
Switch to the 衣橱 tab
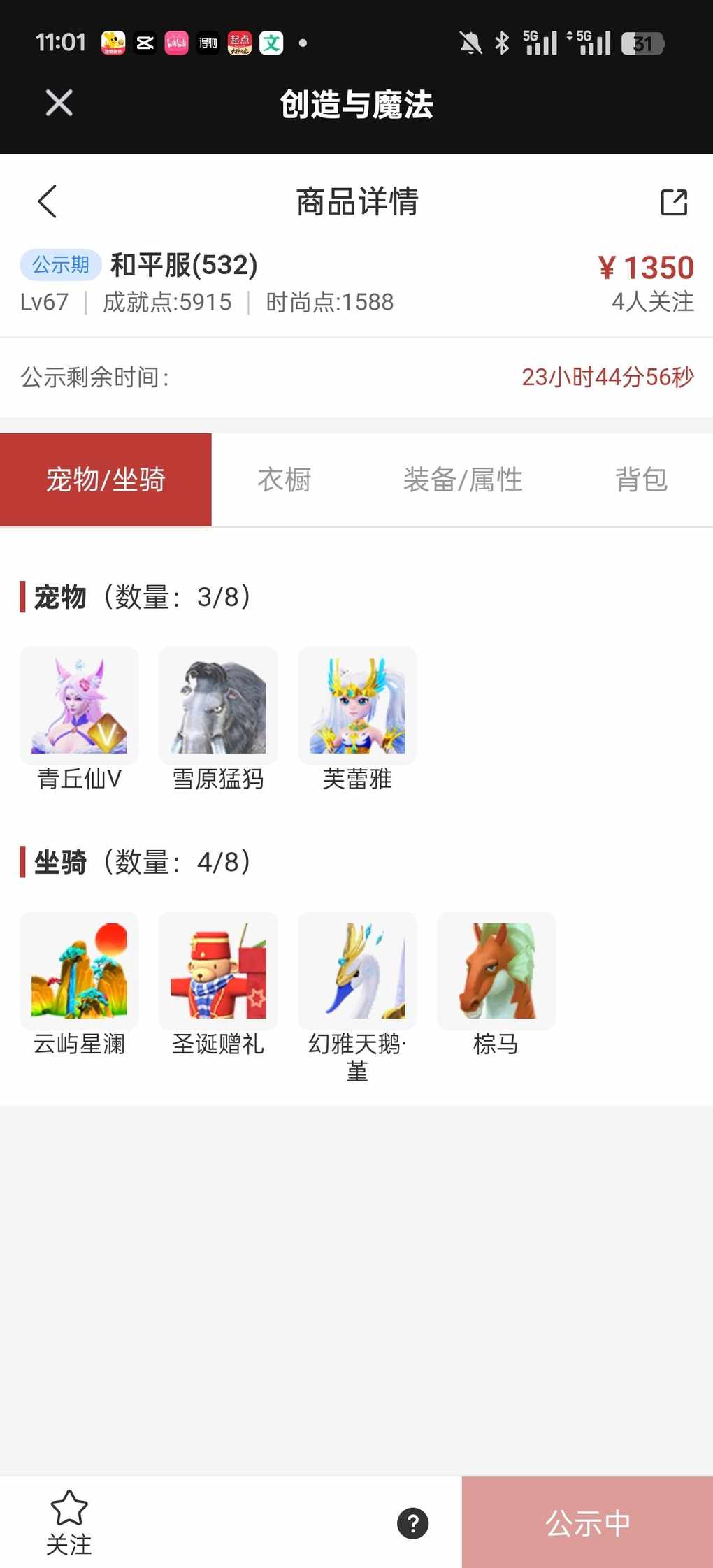[x=284, y=480]
